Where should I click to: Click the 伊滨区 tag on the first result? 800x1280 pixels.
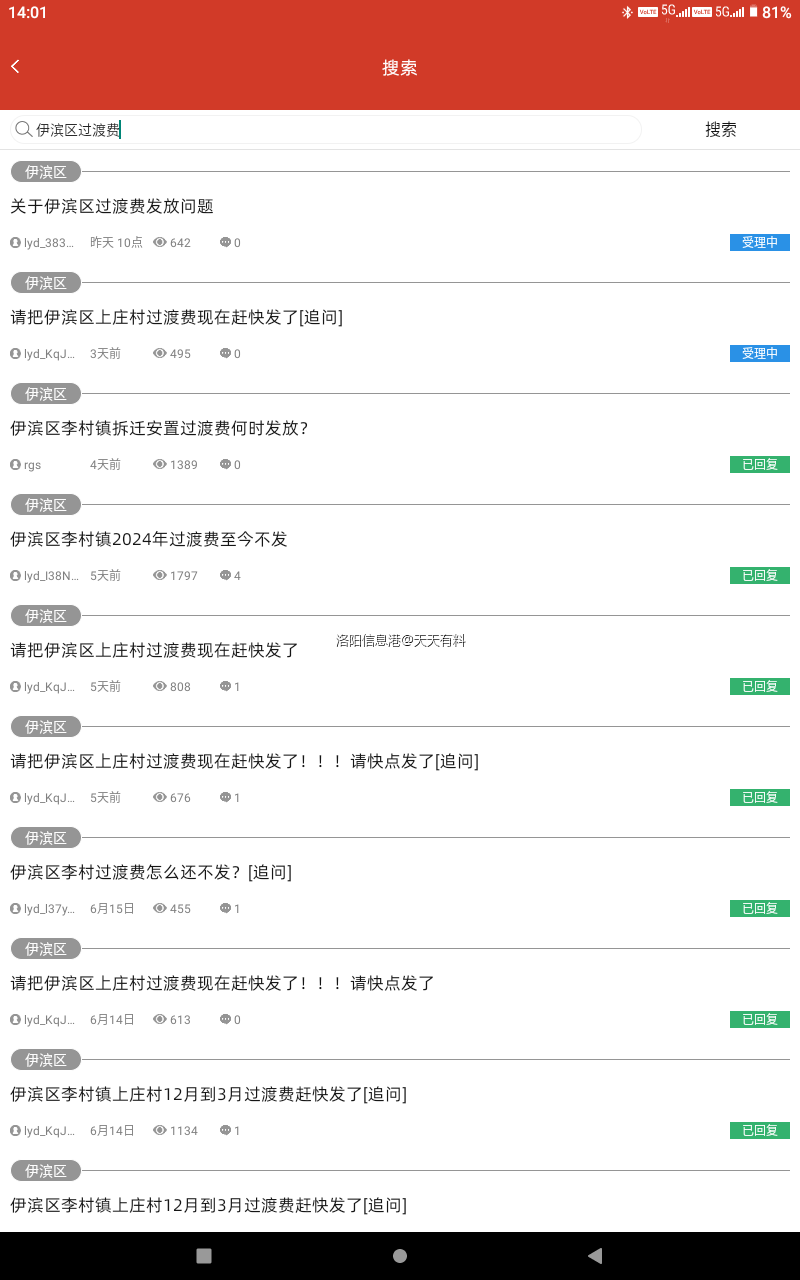tap(45, 171)
